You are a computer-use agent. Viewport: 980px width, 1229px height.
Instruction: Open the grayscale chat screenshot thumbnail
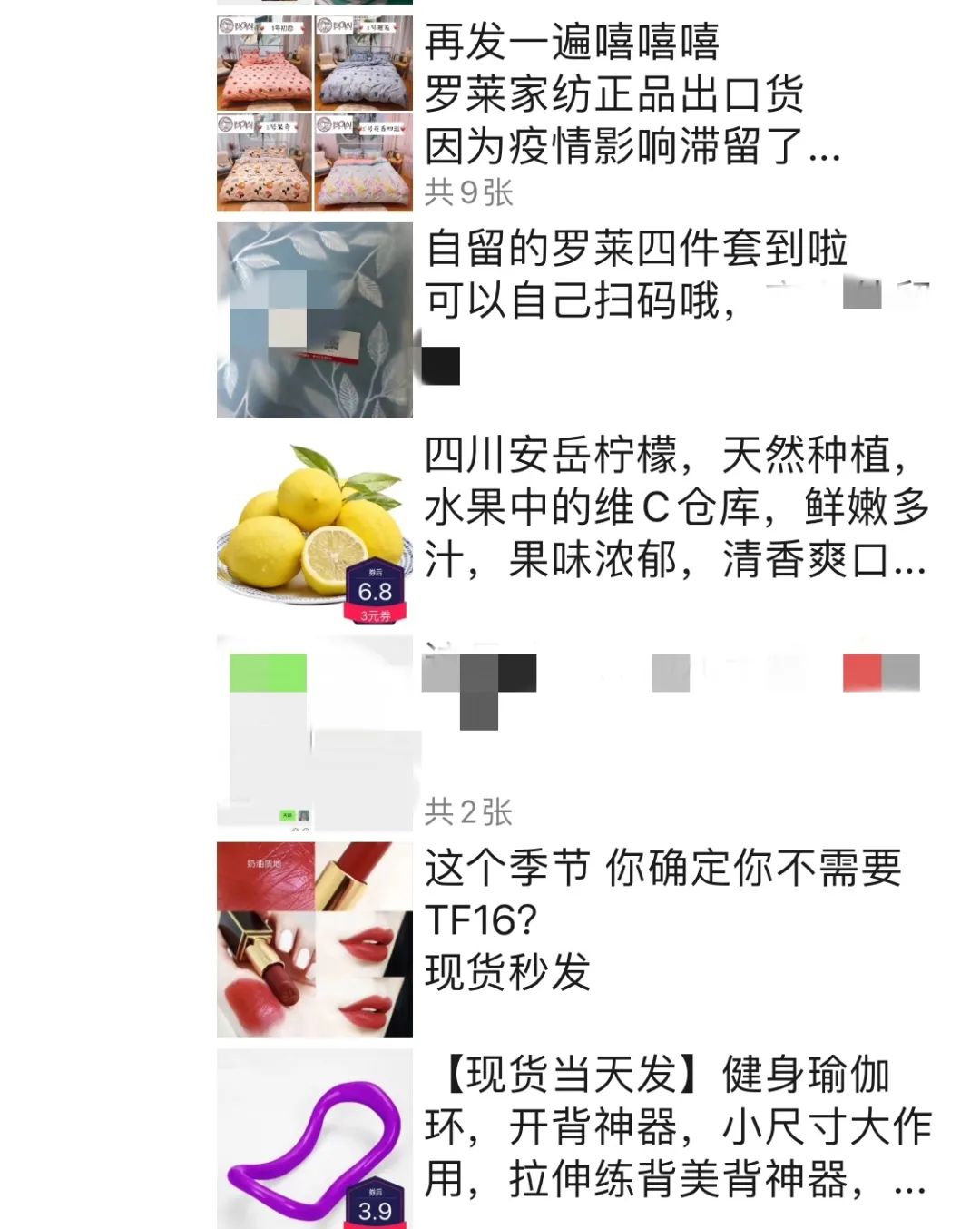313,726
